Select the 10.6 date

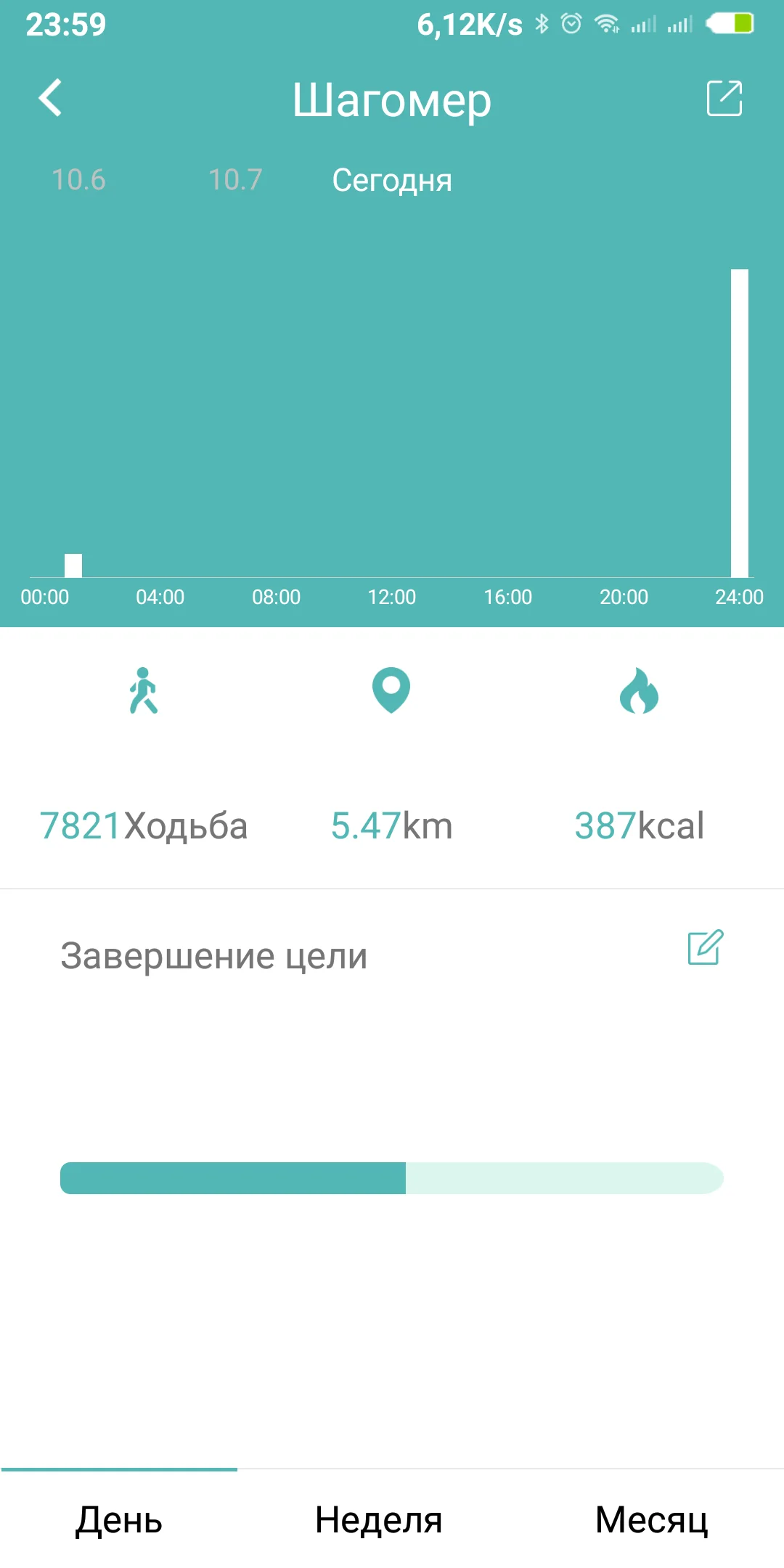click(x=78, y=179)
